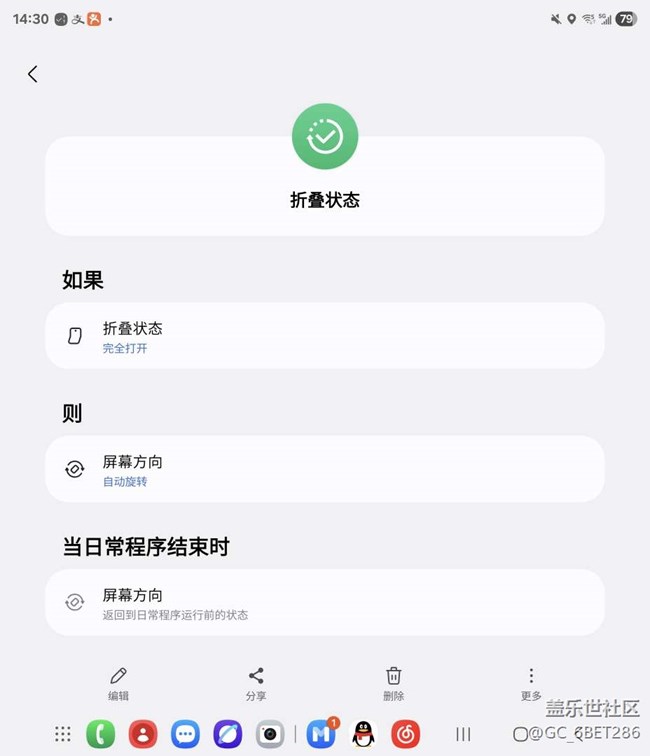Launch the blue Messages app
This screenshot has height=756, width=650.
point(185,734)
